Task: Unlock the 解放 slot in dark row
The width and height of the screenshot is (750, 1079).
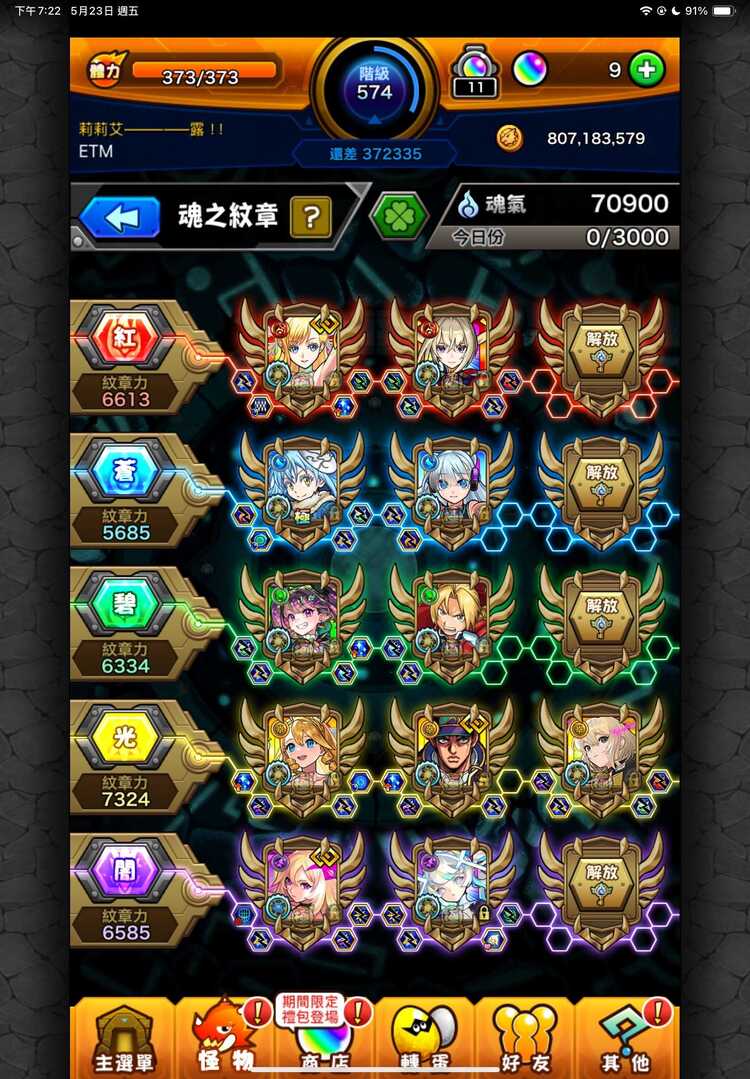Action: [x=601, y=883]
